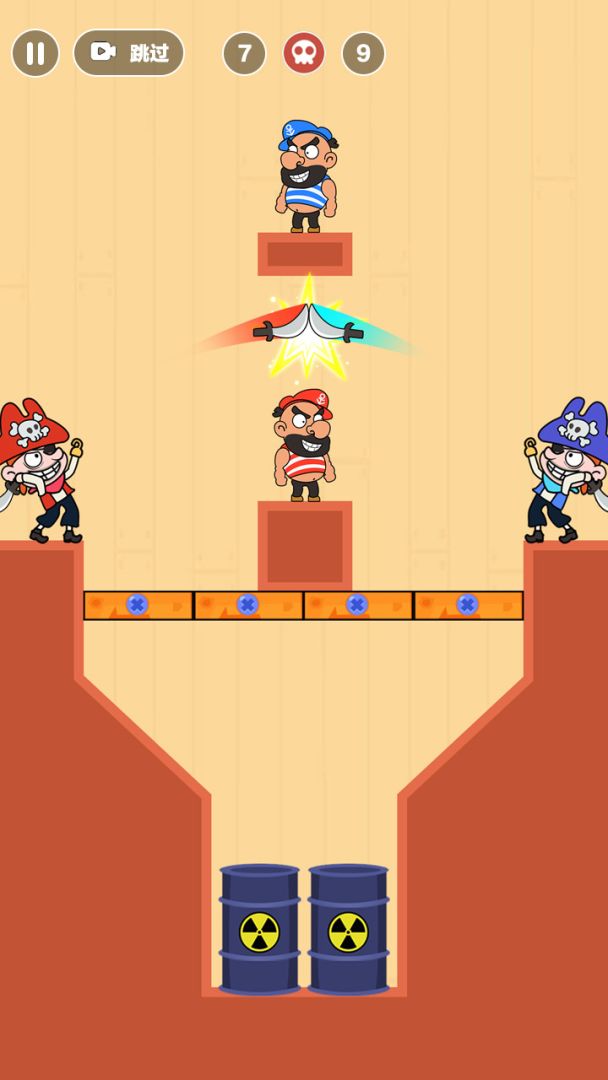Remove the first orange screwed plank

[138, 605]
